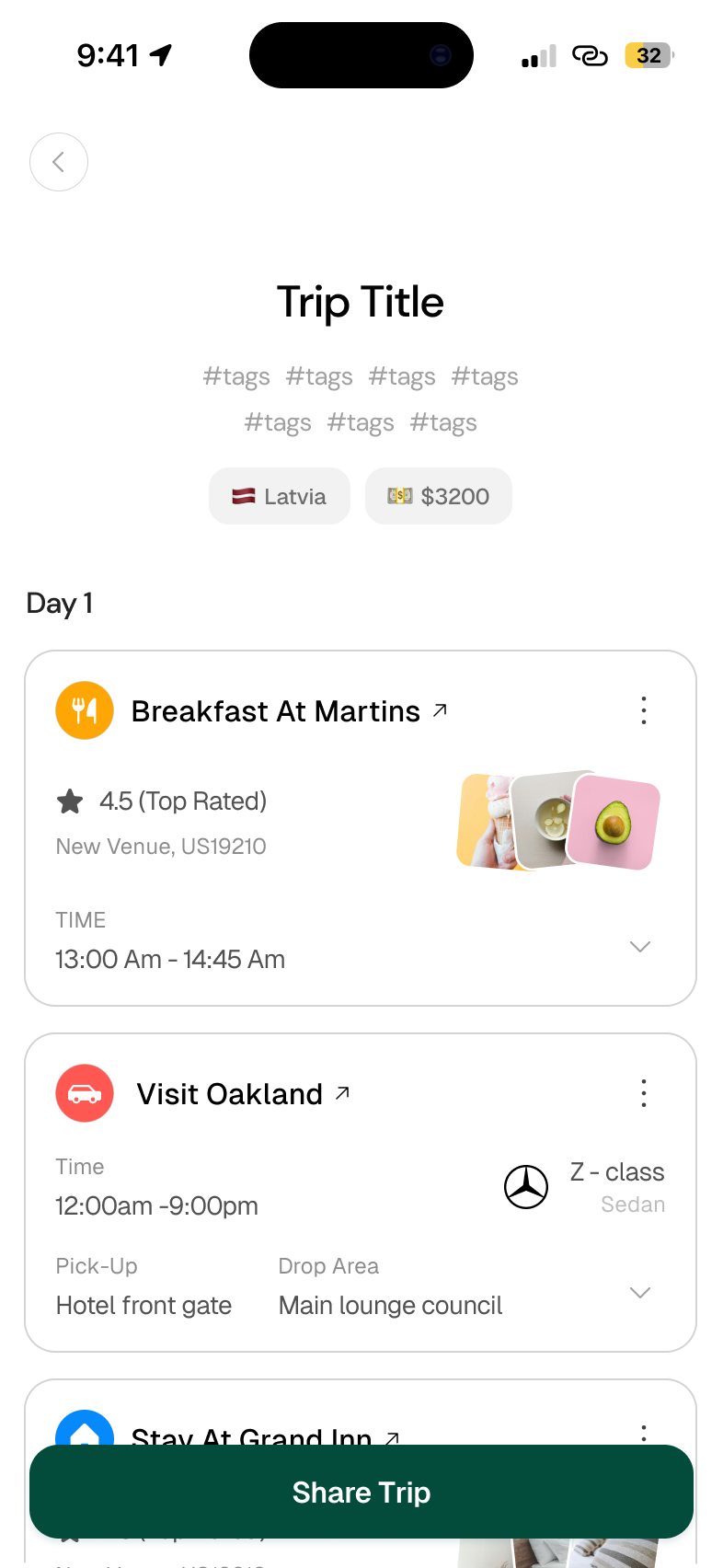Expand the Breakfast At Martins card details
The image size is (723, 1568).
[x=640, y=946]
